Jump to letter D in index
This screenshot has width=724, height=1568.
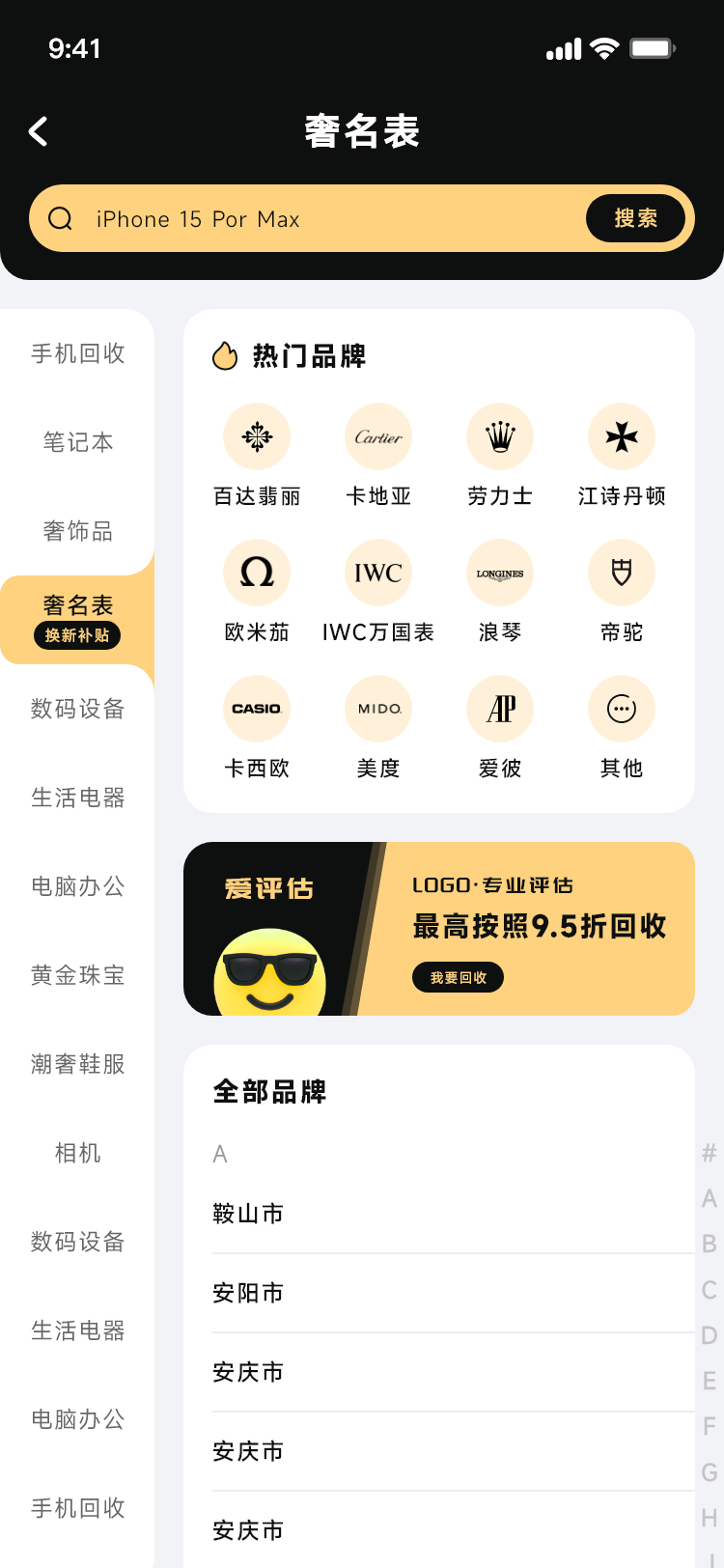(x=710, y=1335)
